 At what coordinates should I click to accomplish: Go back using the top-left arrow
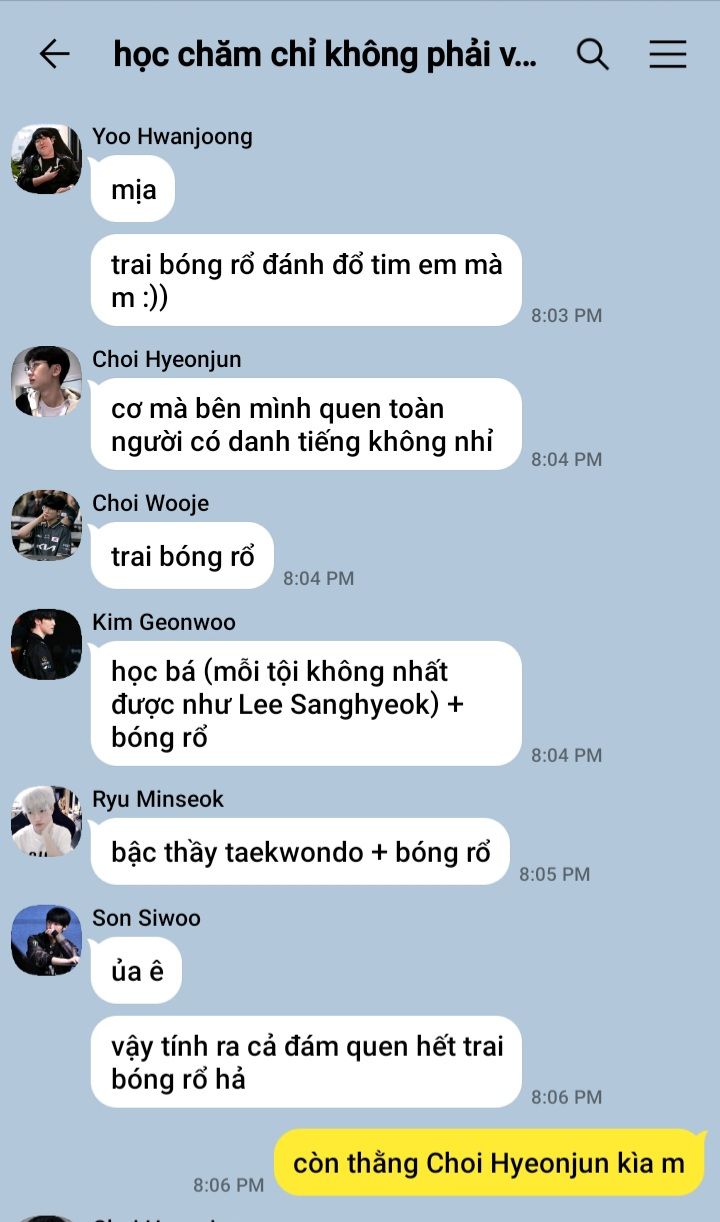pos(54,54)
